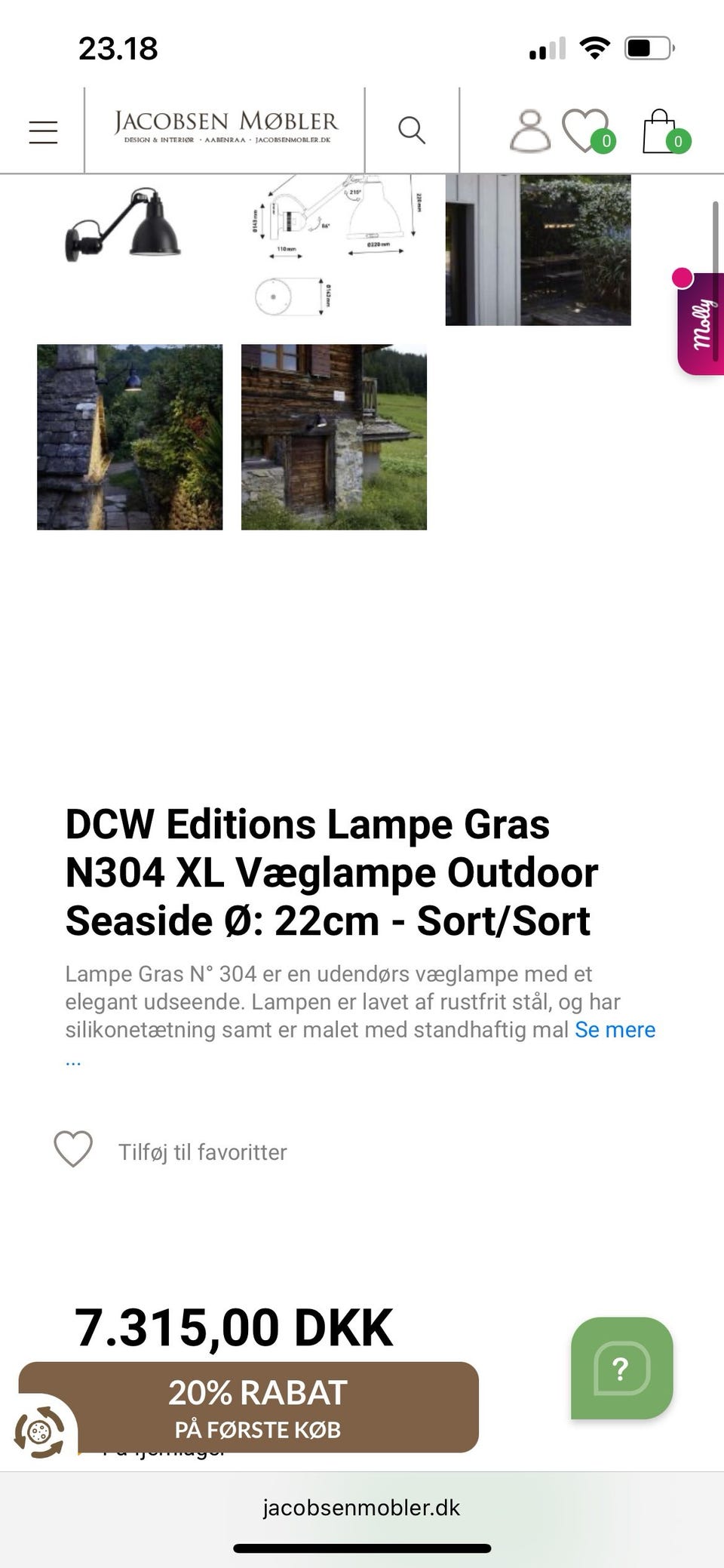The height and width of the screenshot is (1568, 724).
Task: Click the pink notification dot on Molly tab
Action: click(x=683, y=278)
